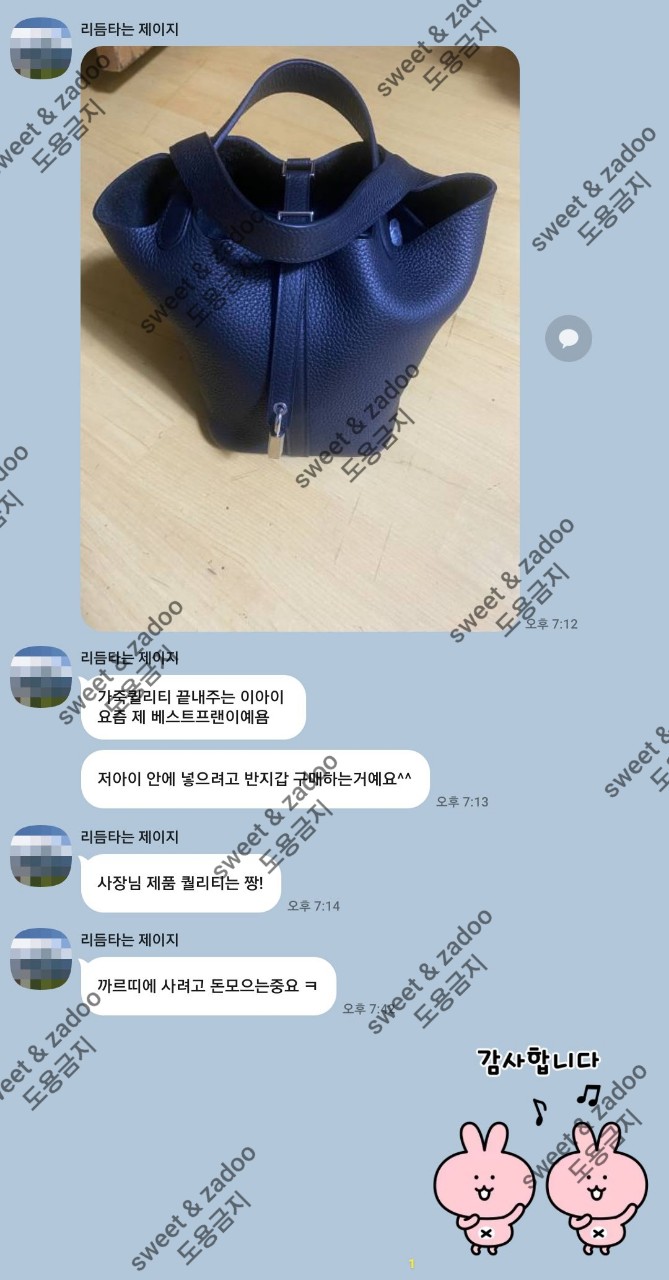Tap the speech bubble icon beside the bag photo
The image size is (669, 1280).
[568, 338]
